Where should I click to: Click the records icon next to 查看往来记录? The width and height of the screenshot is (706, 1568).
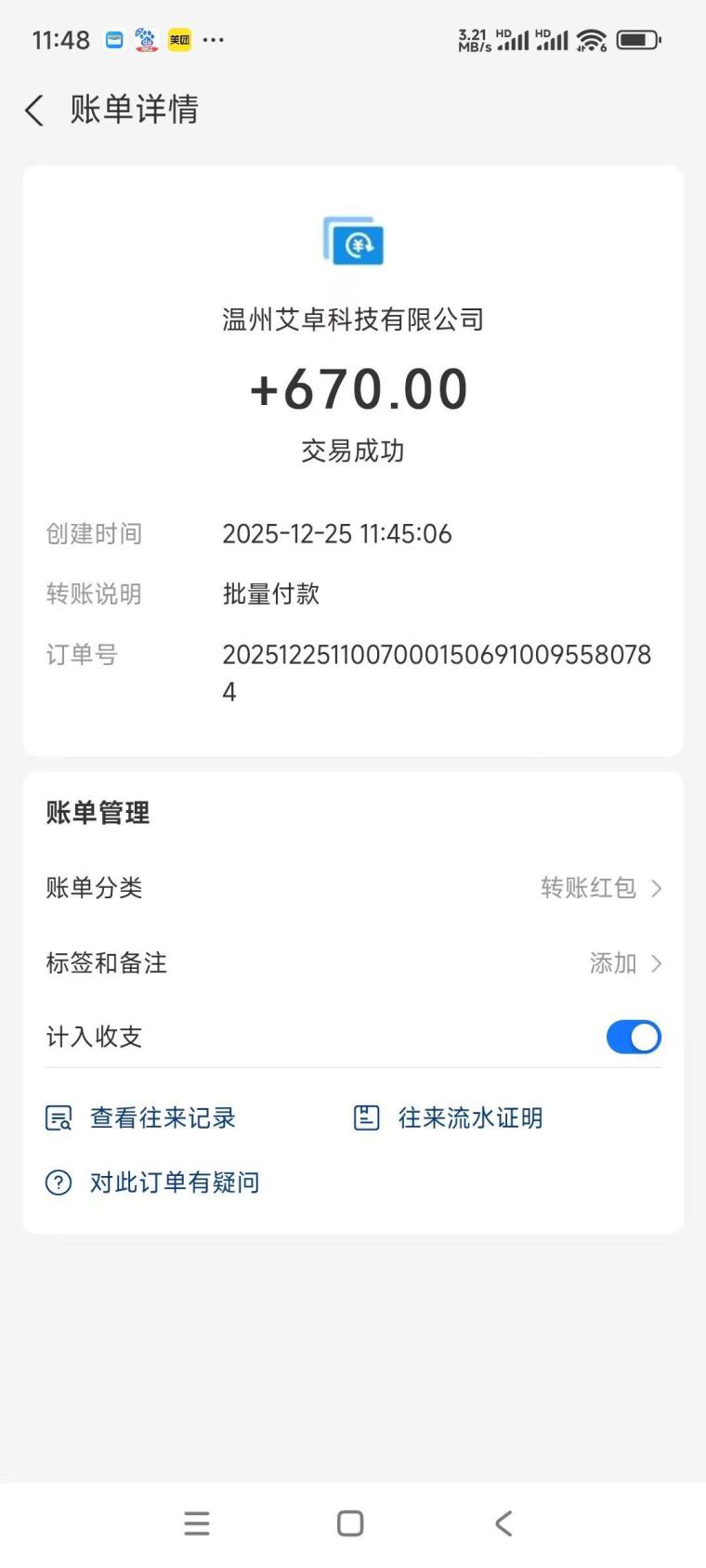tap(58, 1117)
